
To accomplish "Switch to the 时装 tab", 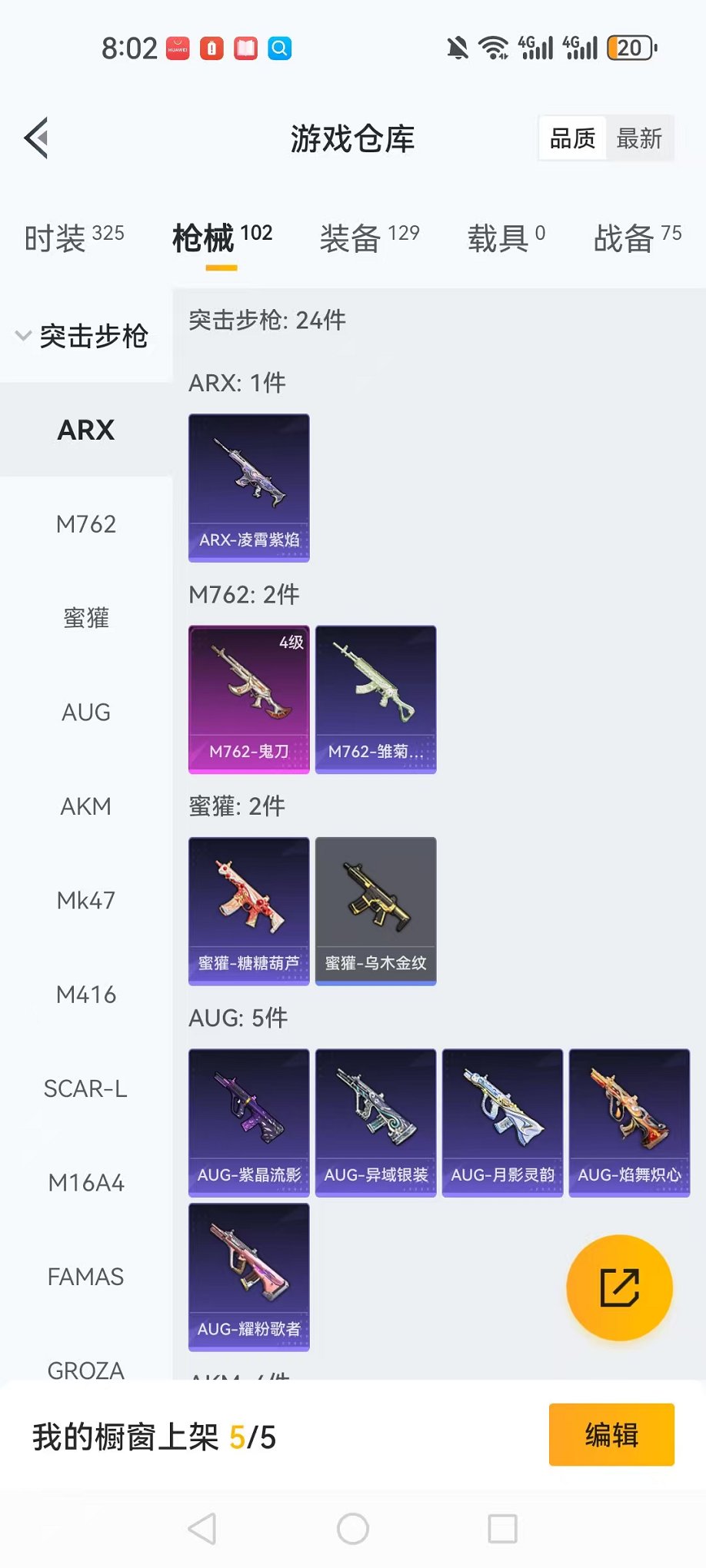I will (x=74, y=238).
